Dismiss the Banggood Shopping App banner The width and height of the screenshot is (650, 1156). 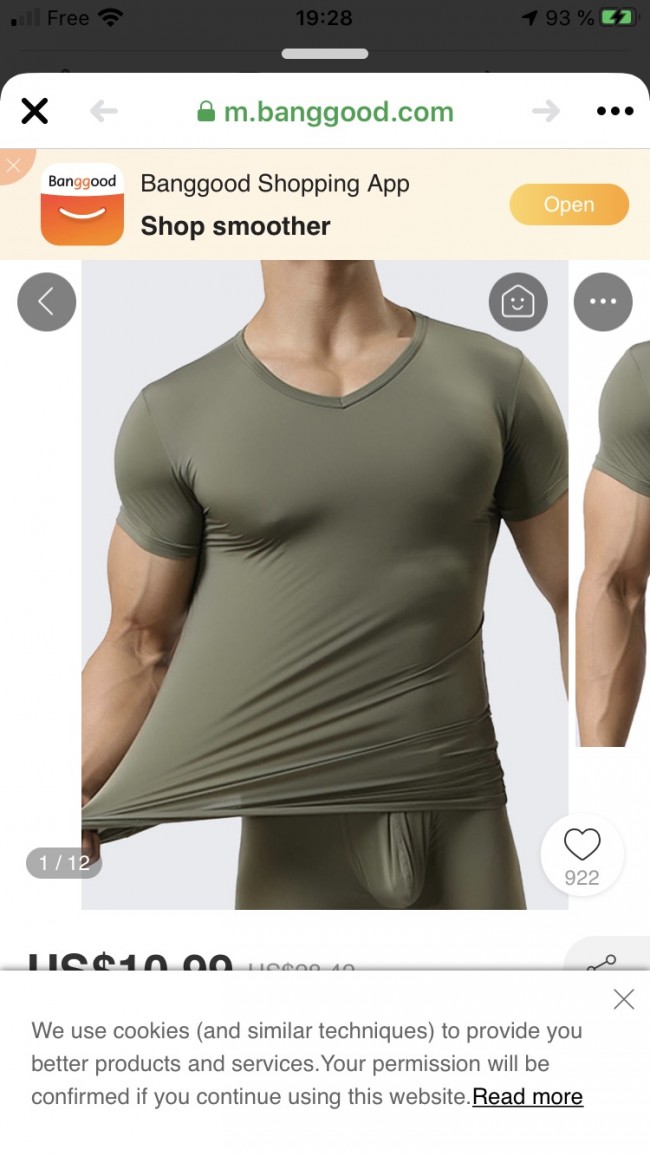13,164
